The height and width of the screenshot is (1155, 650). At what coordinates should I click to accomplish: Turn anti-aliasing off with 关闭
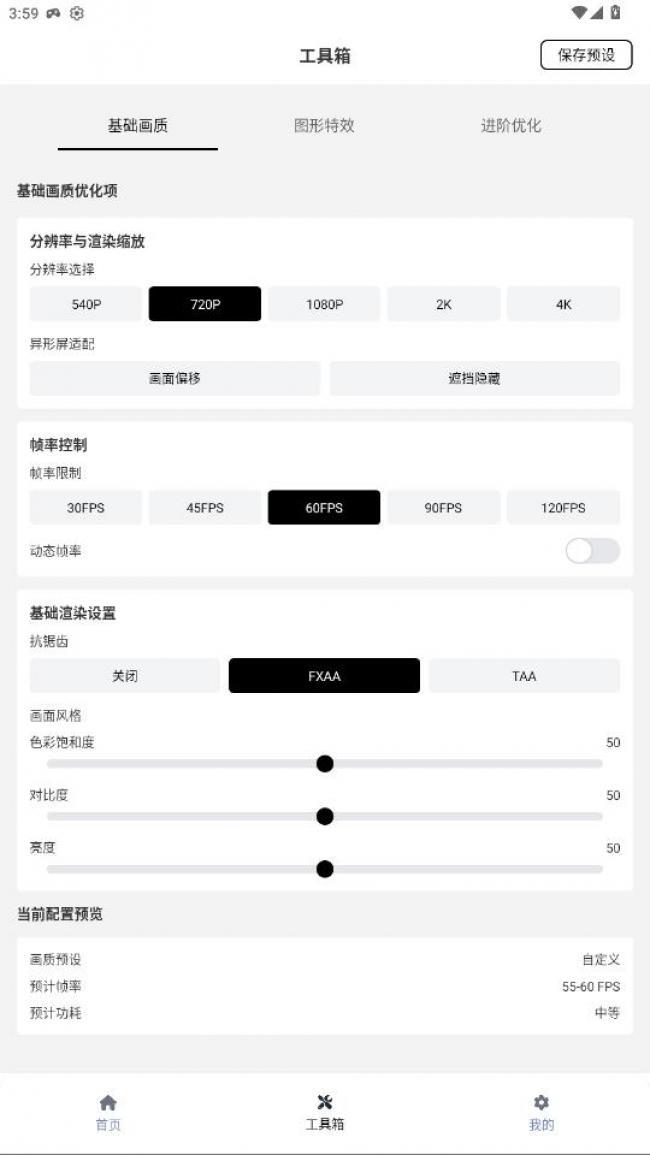[125, 676]
